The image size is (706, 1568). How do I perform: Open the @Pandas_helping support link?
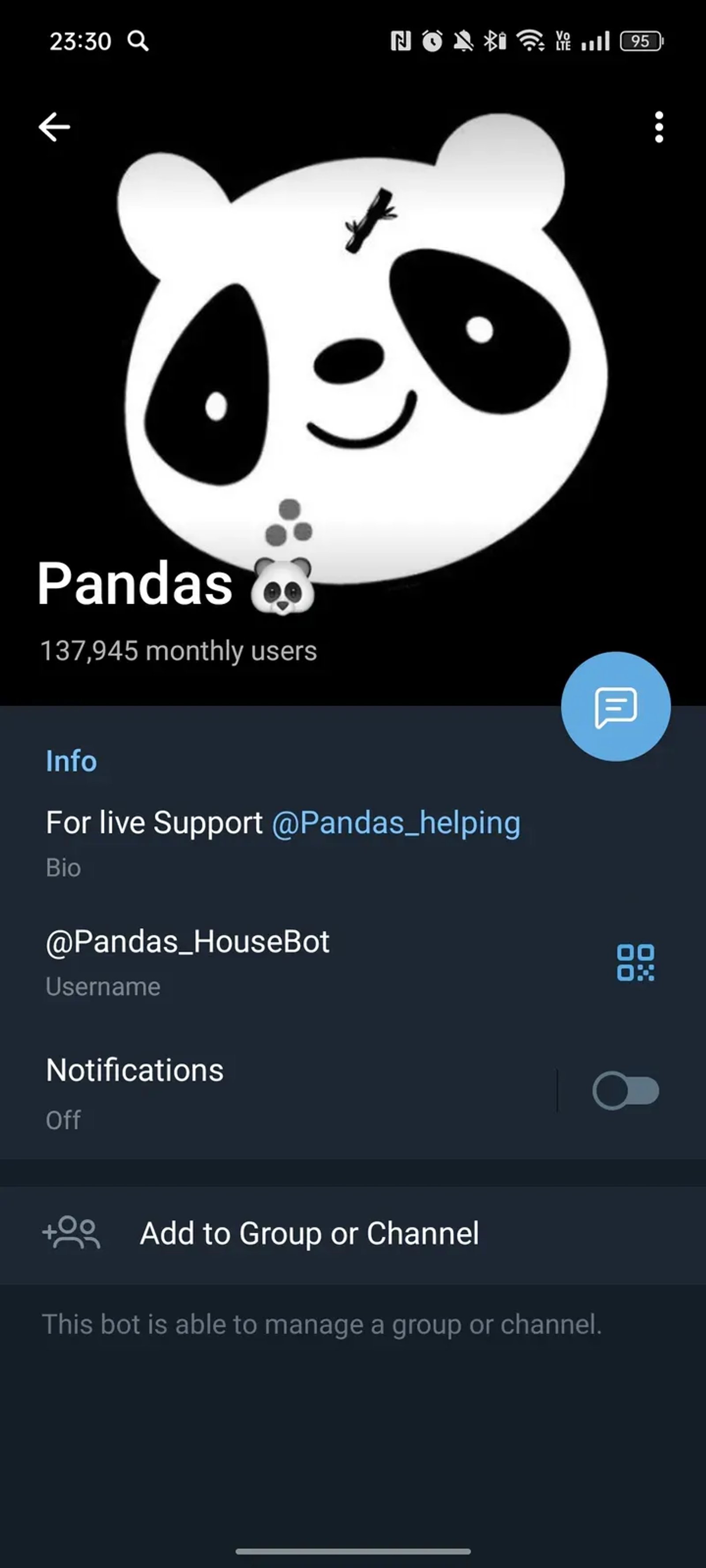pos(395,822)
